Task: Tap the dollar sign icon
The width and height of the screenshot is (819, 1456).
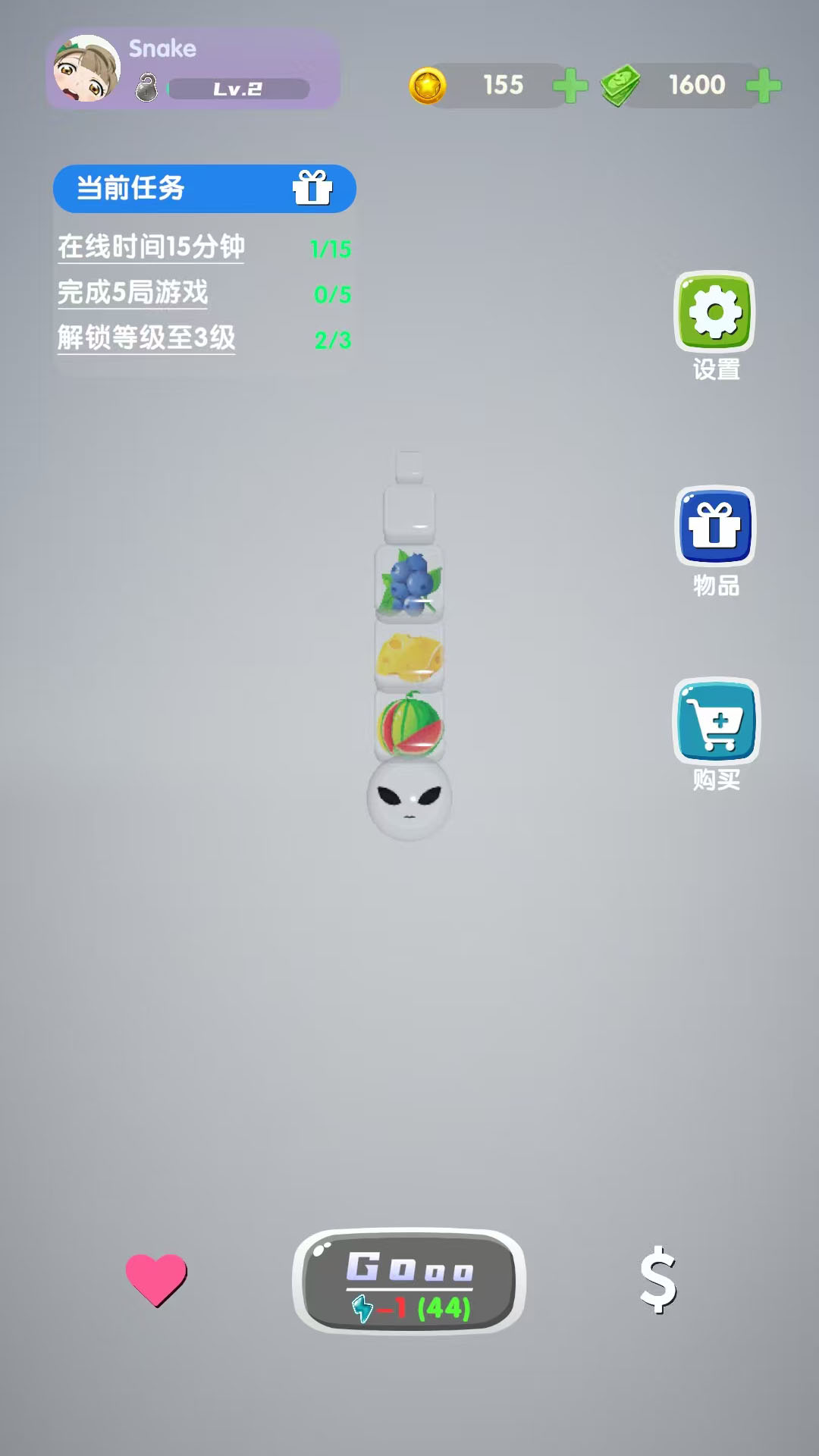Action: pyautogui.click(x=658, y=1280)
